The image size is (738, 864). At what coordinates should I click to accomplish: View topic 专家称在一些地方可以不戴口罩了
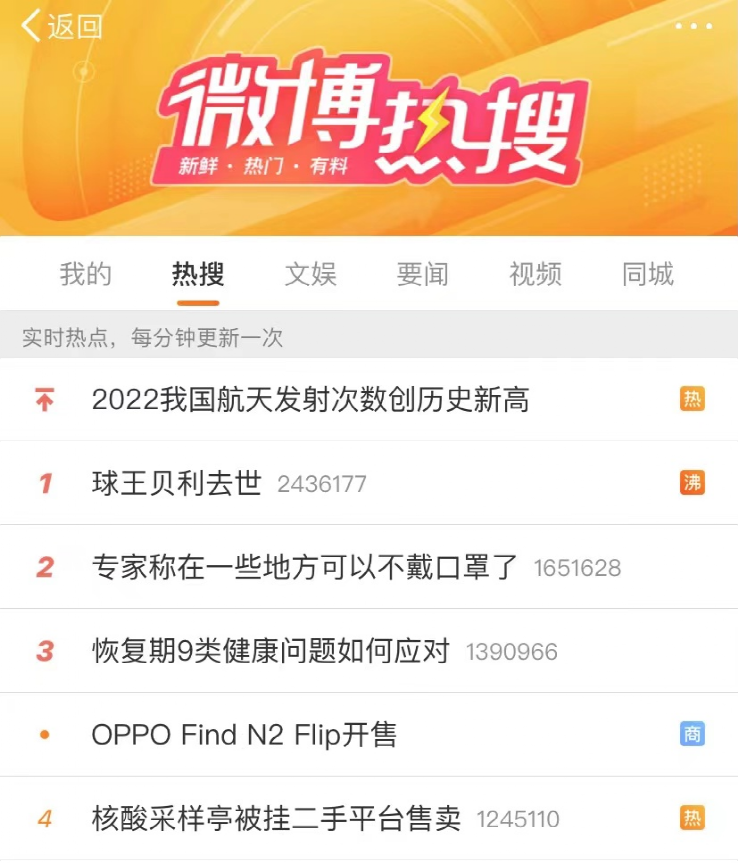point(305,568)
